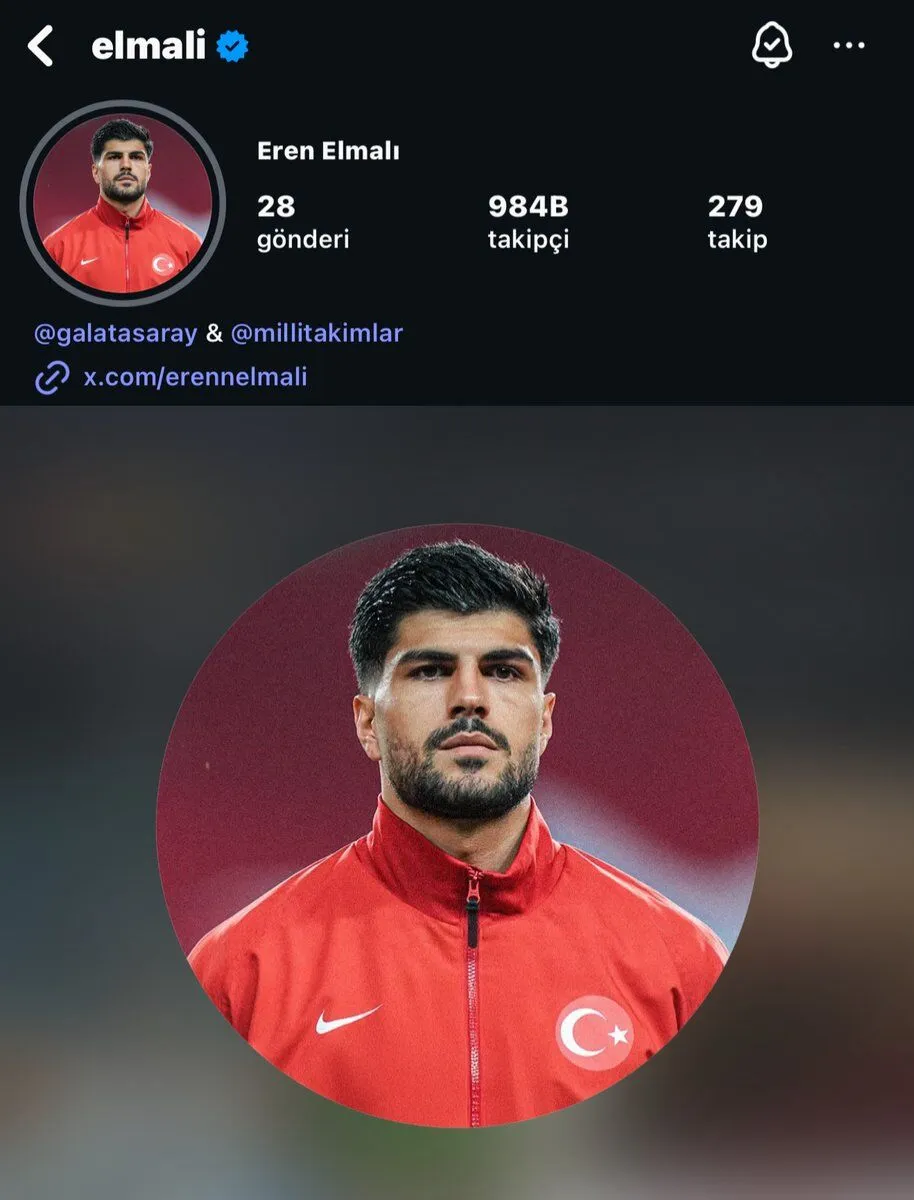Open the x.com/erennelmali link
Screen dimensions: 914x1200
(194, 377)
